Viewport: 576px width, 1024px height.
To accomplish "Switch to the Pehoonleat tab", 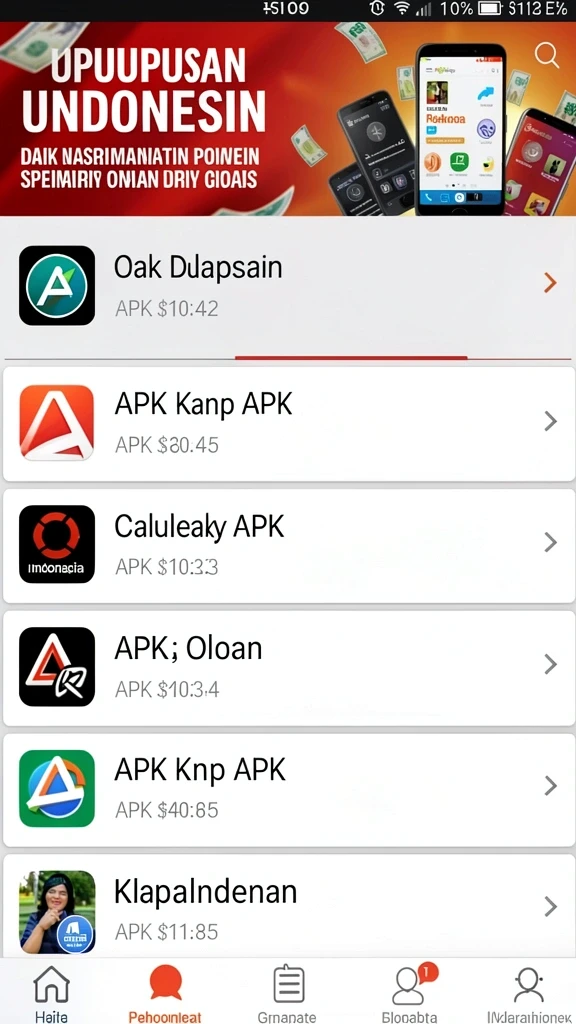I will 165,993.
